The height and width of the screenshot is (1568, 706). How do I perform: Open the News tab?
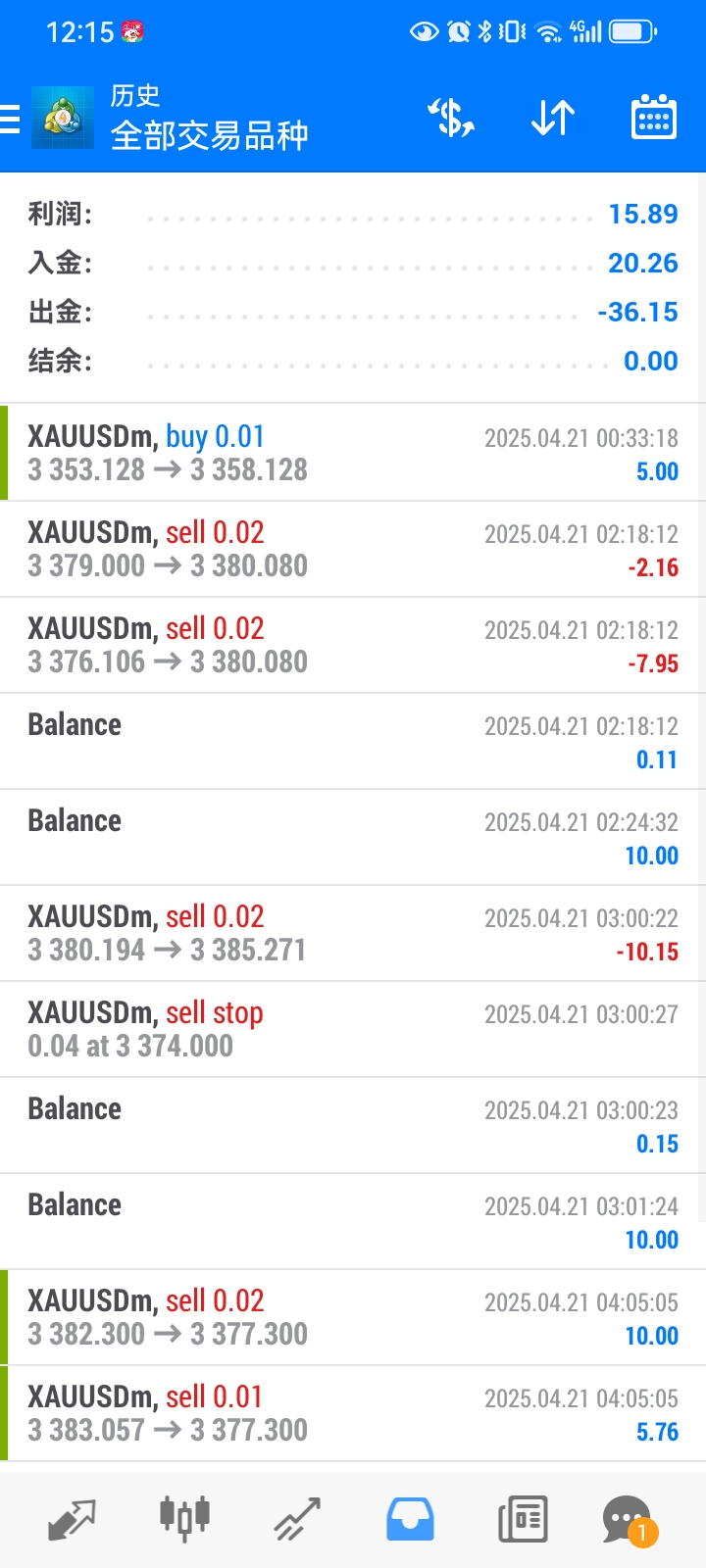tap(523, 1520)
